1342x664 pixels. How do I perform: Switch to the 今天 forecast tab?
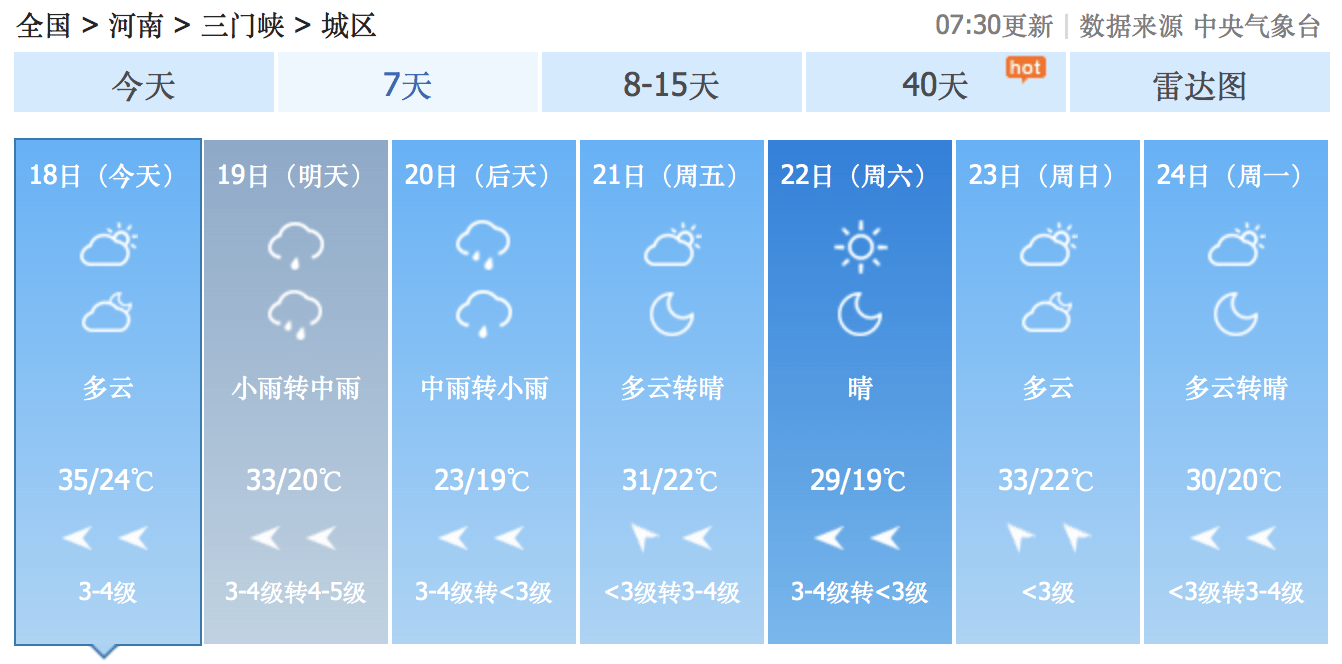point(143,84)
